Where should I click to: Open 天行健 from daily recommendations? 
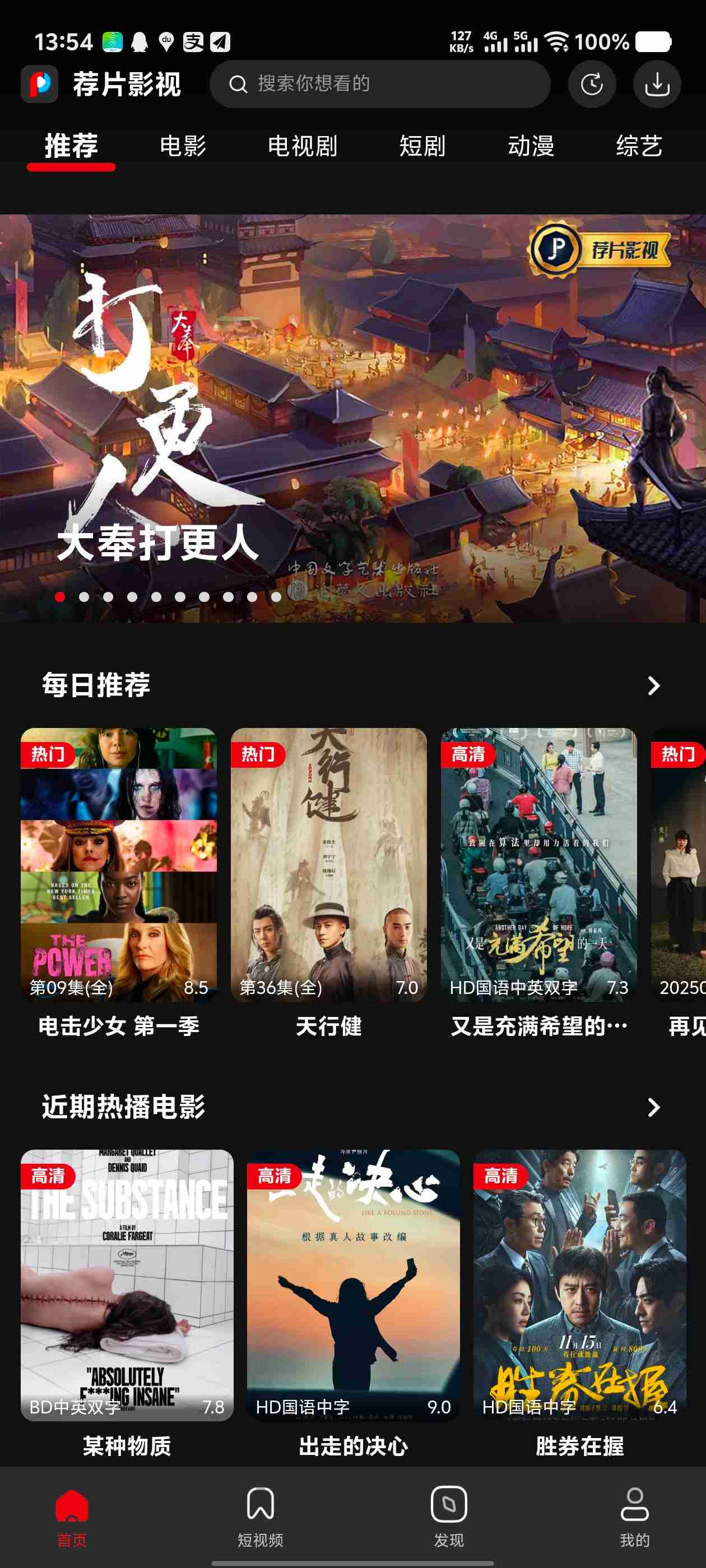click(329, 864)
